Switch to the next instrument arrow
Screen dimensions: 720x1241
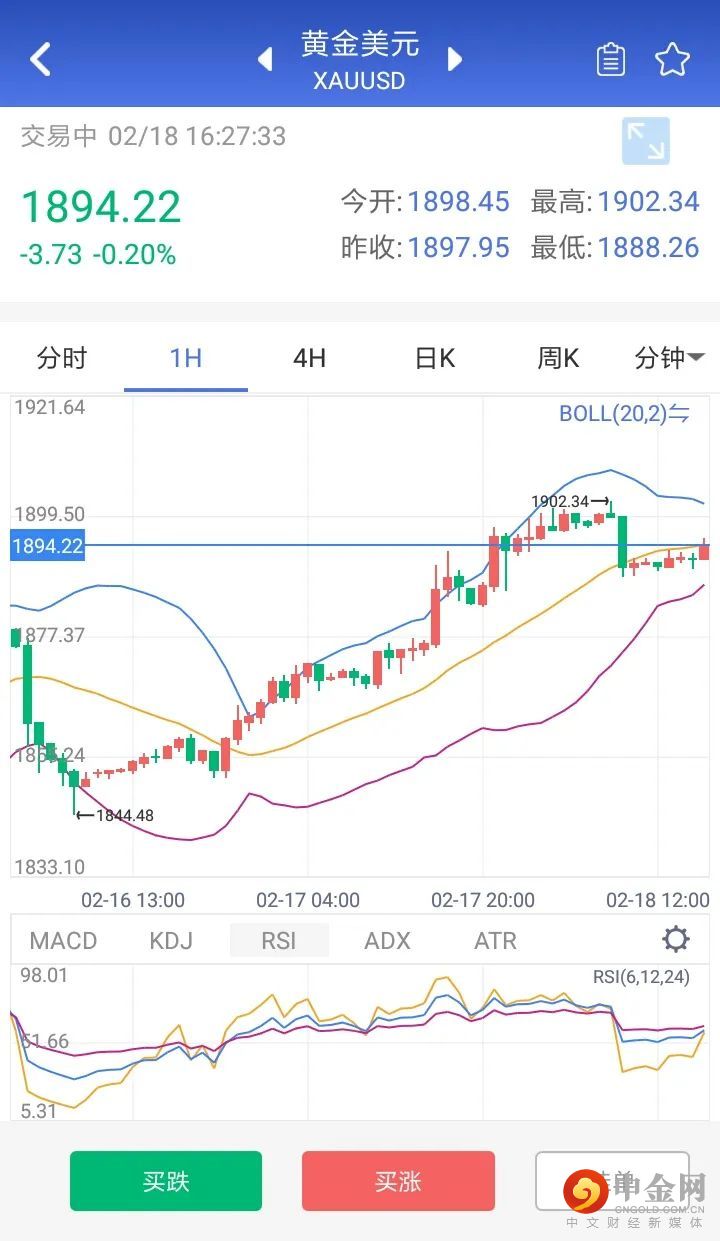coord(455,59)
